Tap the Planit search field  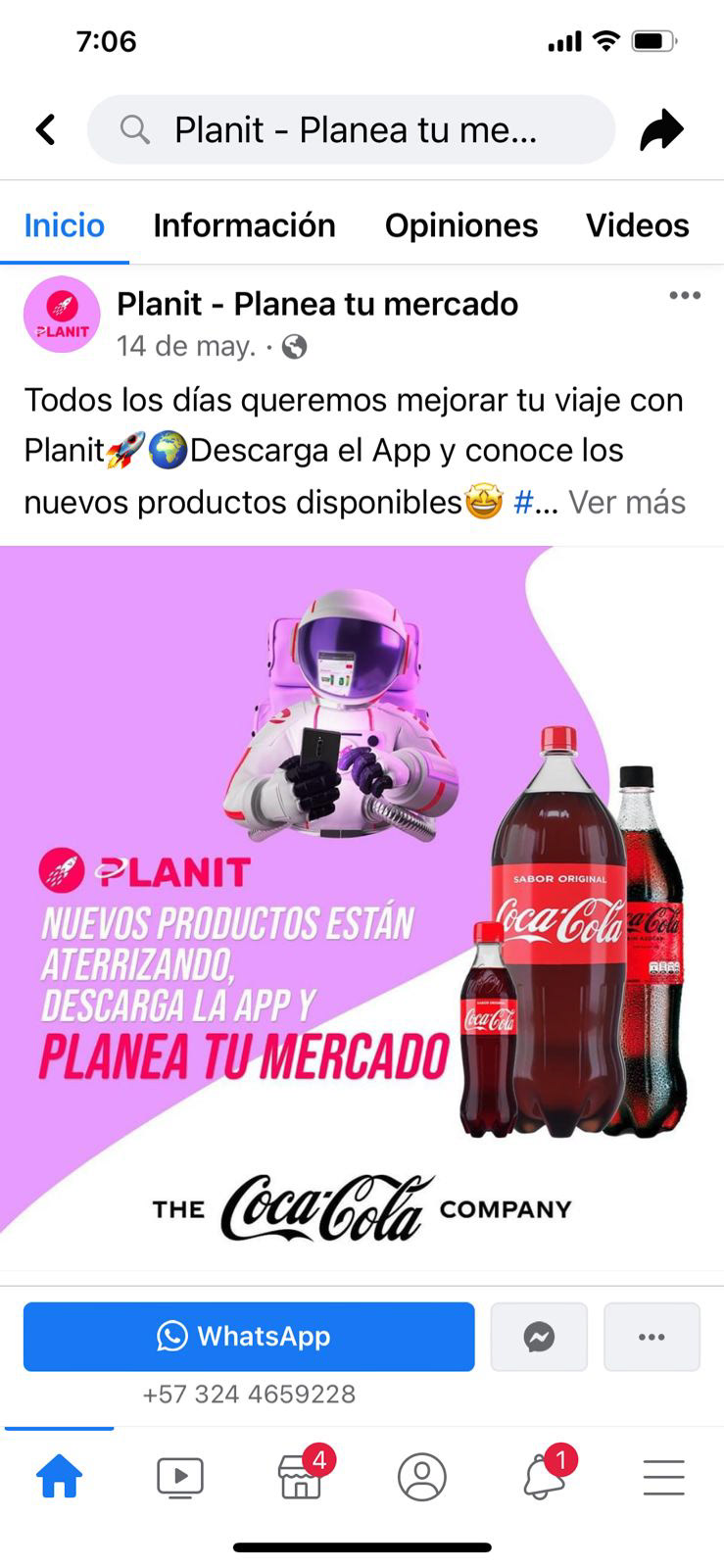[x=351, y=129]
